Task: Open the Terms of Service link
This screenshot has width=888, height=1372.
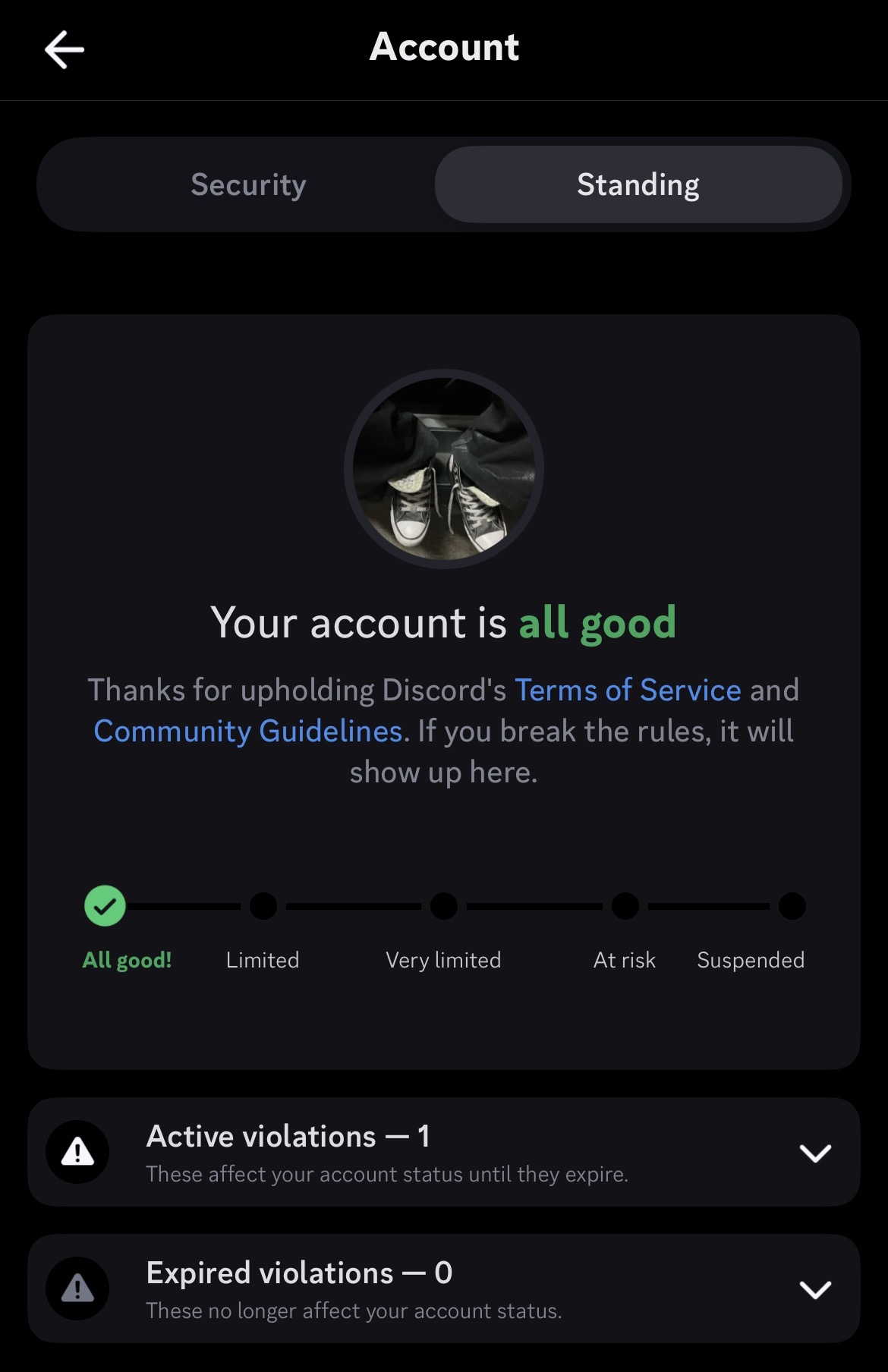Action: click(x=628, y=690)
